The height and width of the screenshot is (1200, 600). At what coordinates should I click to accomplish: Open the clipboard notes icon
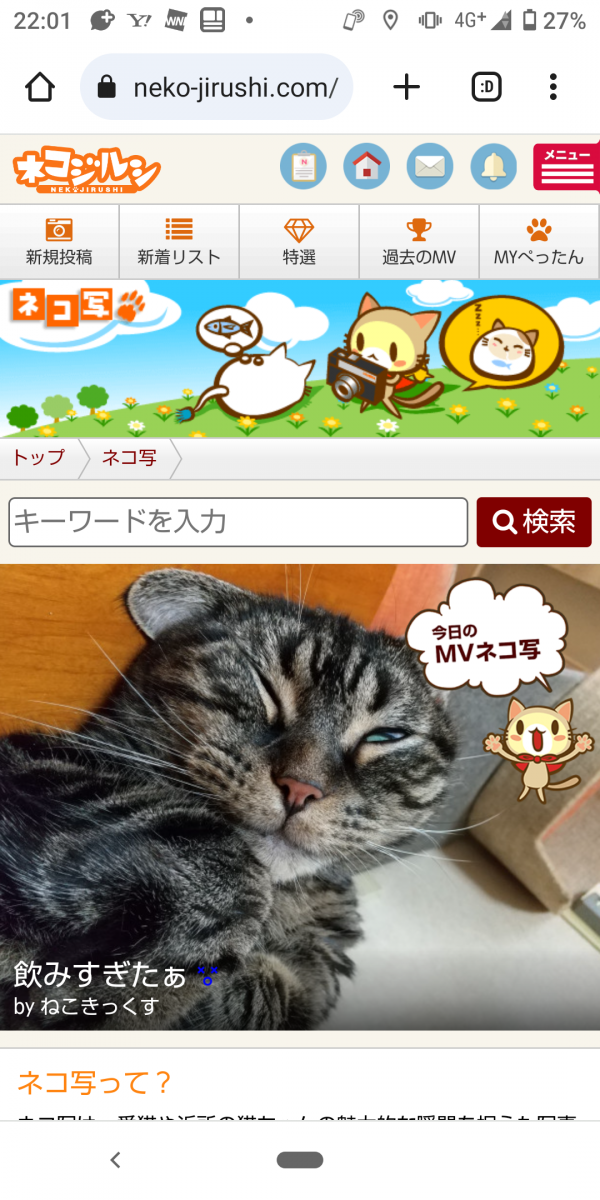tap(303, 167)
